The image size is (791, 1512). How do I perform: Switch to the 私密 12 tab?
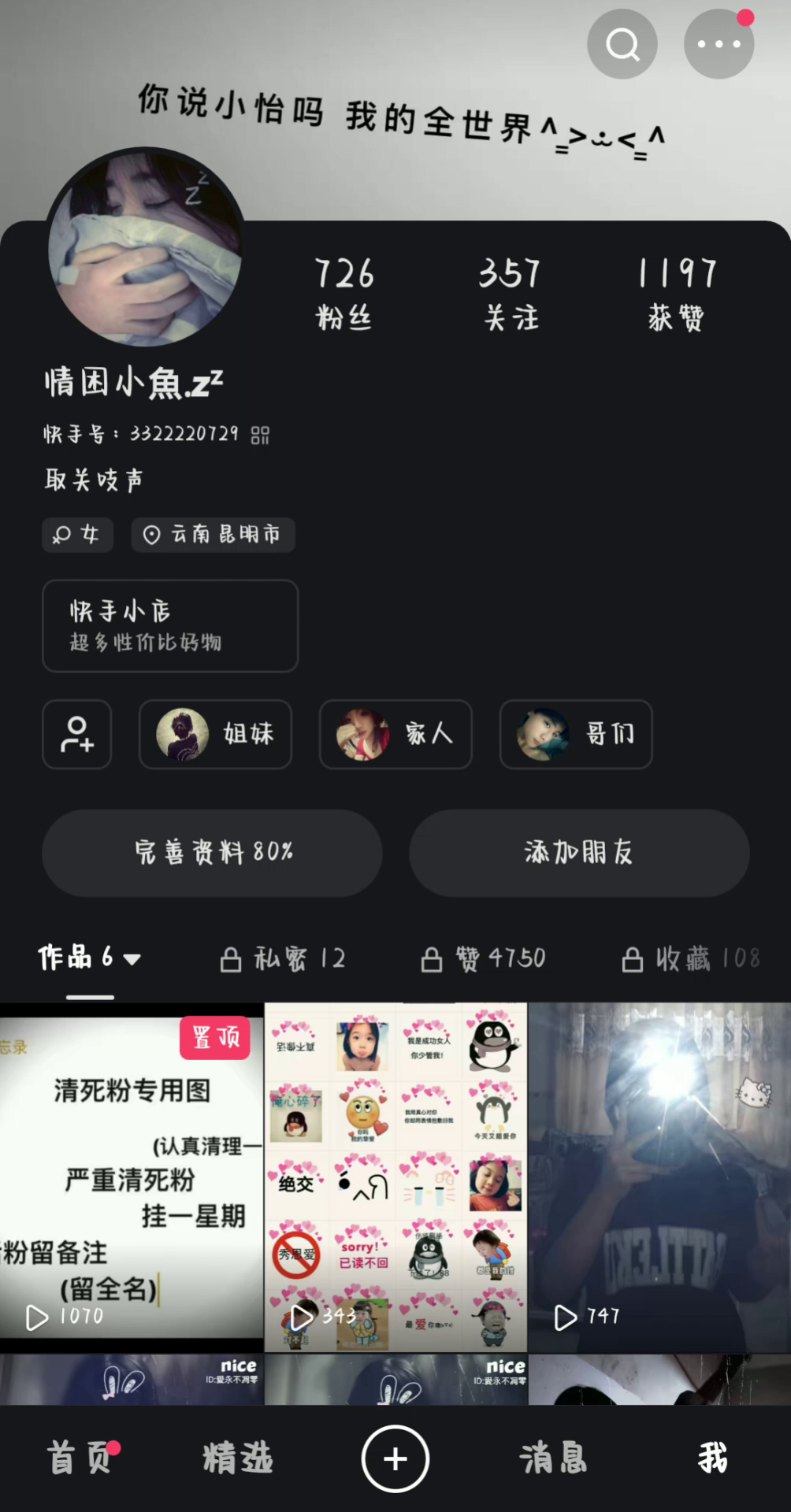point(284,958)
